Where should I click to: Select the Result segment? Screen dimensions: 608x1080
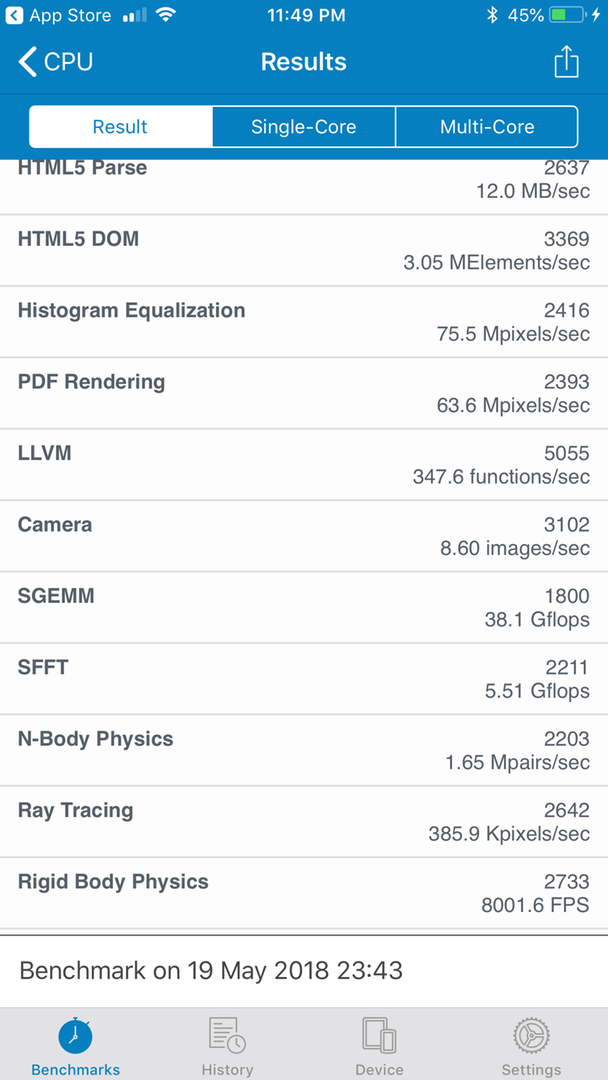coord(120,127)
